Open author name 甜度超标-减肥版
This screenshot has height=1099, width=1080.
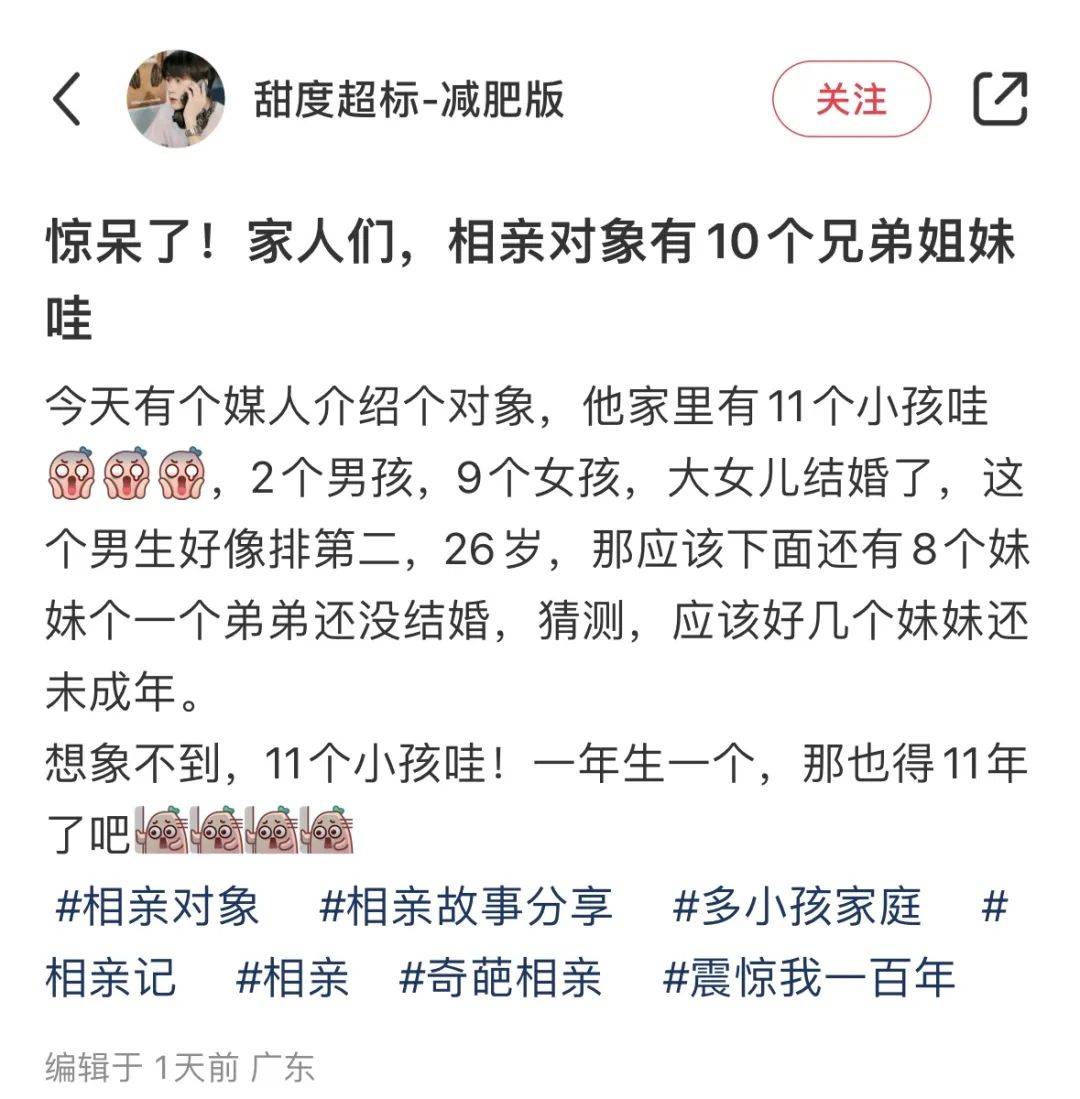(x=408, y=99)
